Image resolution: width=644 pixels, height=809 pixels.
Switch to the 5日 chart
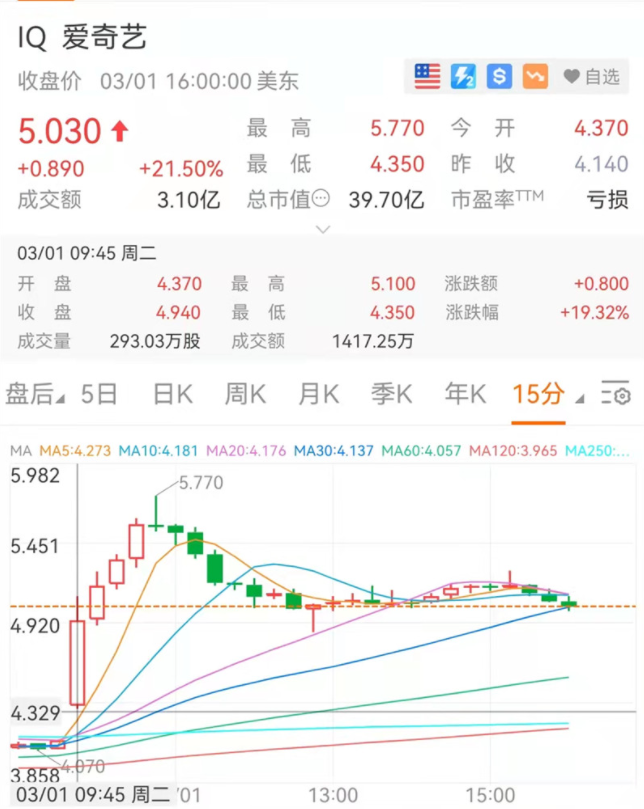tap(99, 395)
